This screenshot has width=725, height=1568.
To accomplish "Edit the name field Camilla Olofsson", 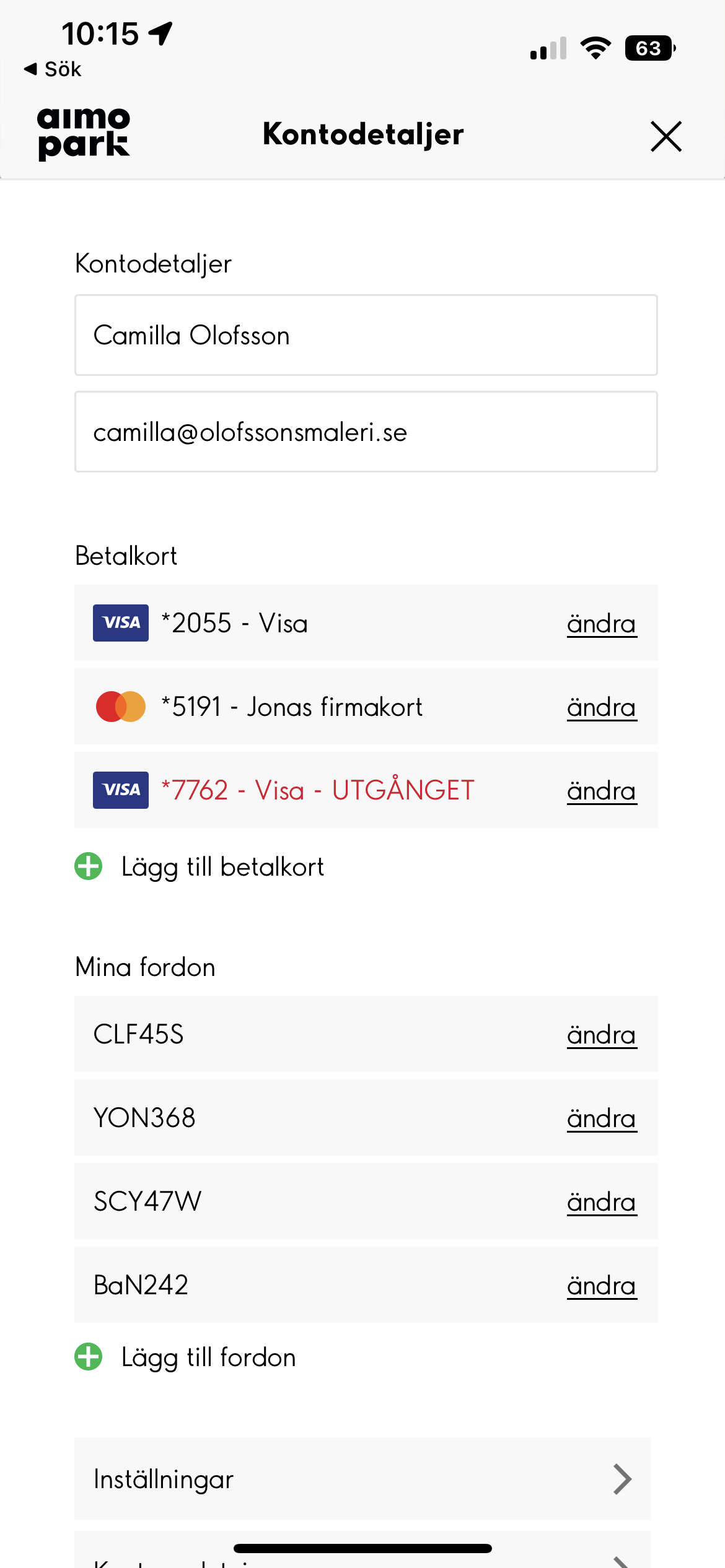I will point(366,335).
